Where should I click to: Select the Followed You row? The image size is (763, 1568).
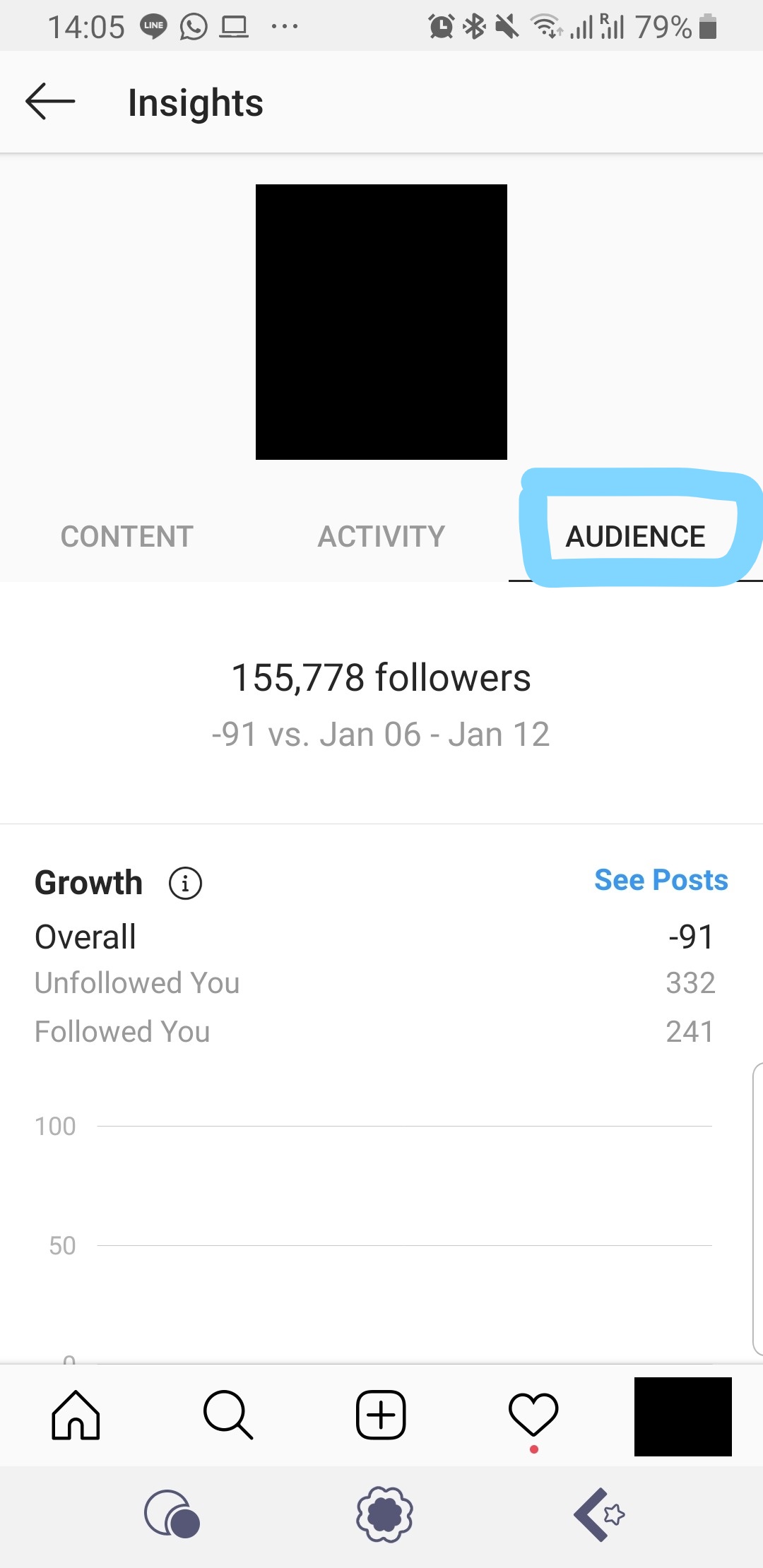coord(122,1032)
